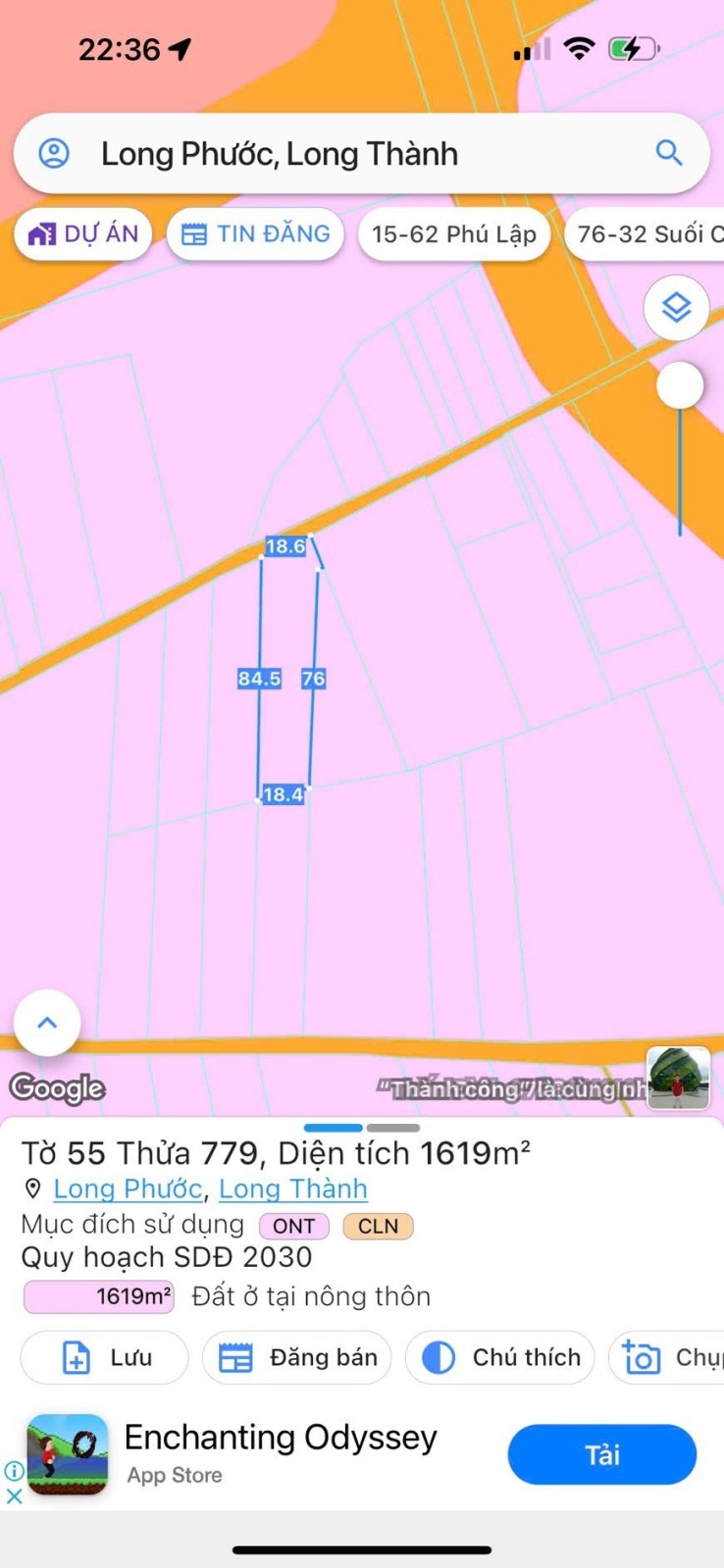Tap Đăng bán to list for sale
This screenshot has height=1568, width=724.
click(x=298, y=1357)
